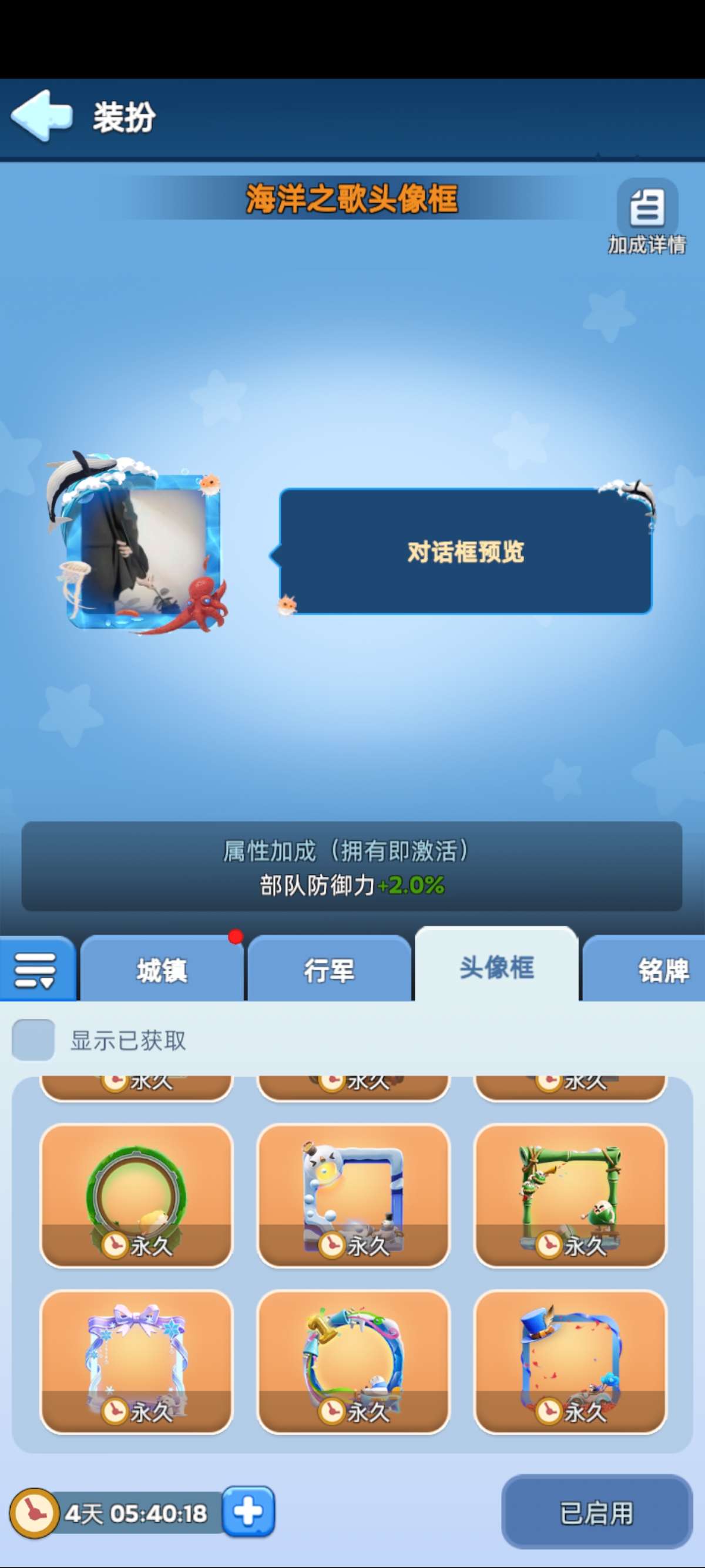This screenshot has width=705, height=1568.
Task: Tap the plus button to extend time
Action: click(248, 1512)
